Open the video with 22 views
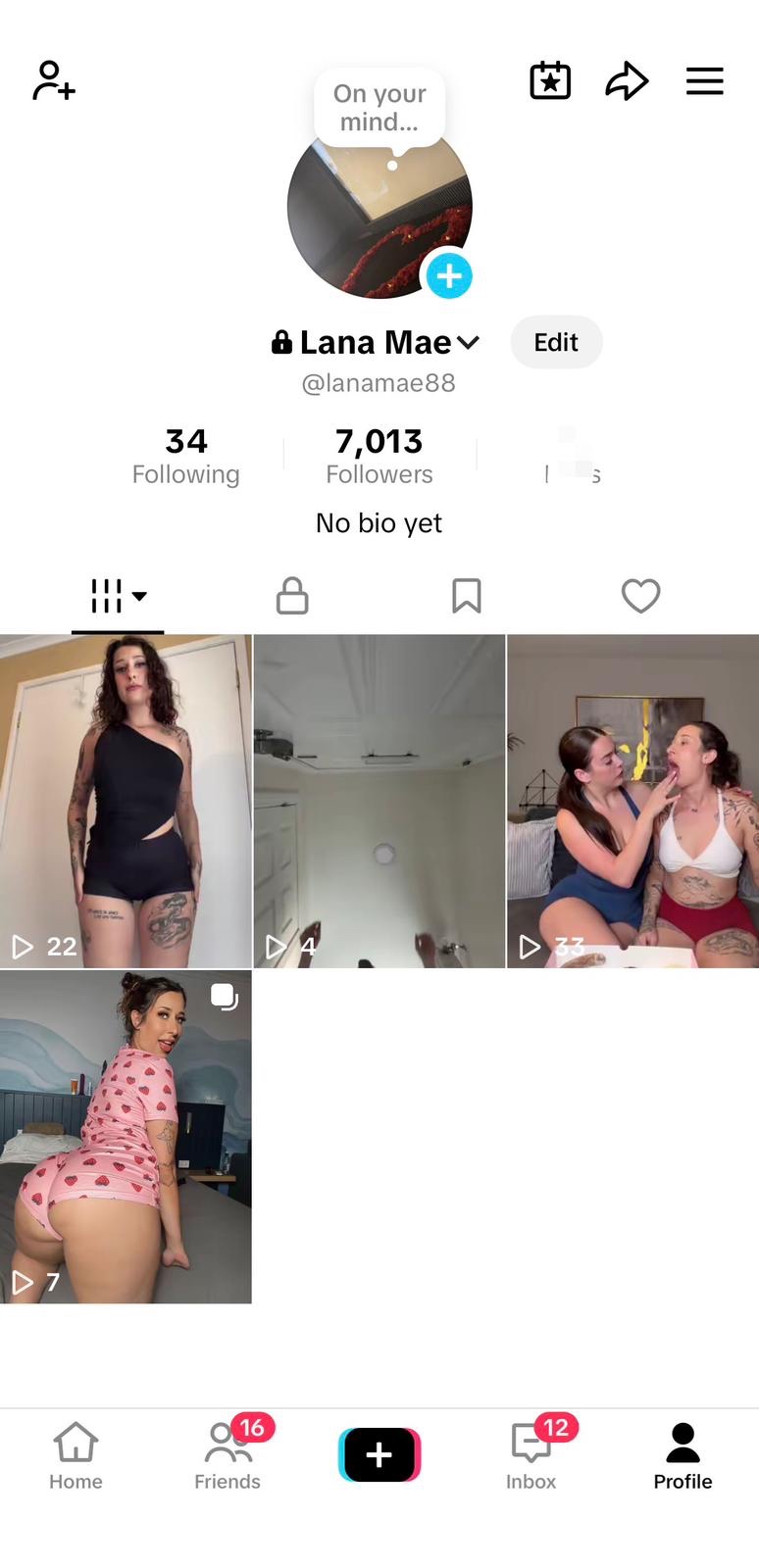The height and width of the screenshot is (1568, 759). (x=126, y=801)
